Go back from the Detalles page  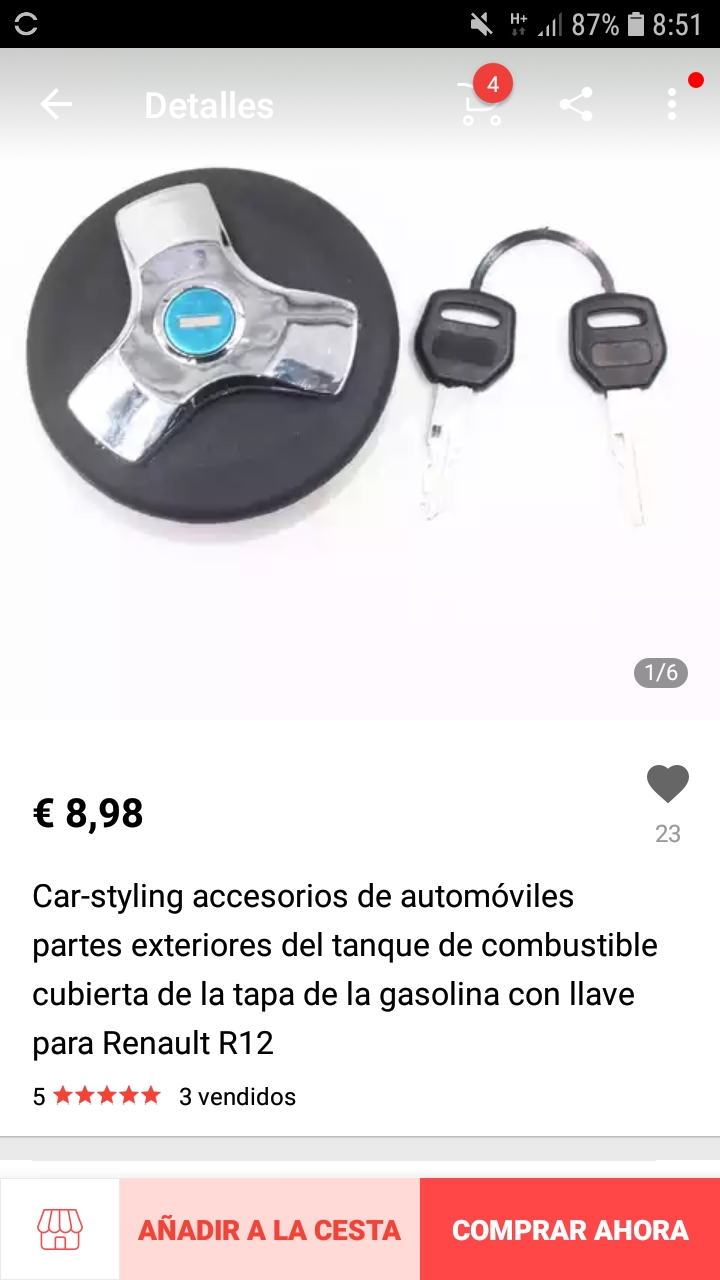click(x=56, y=104)
